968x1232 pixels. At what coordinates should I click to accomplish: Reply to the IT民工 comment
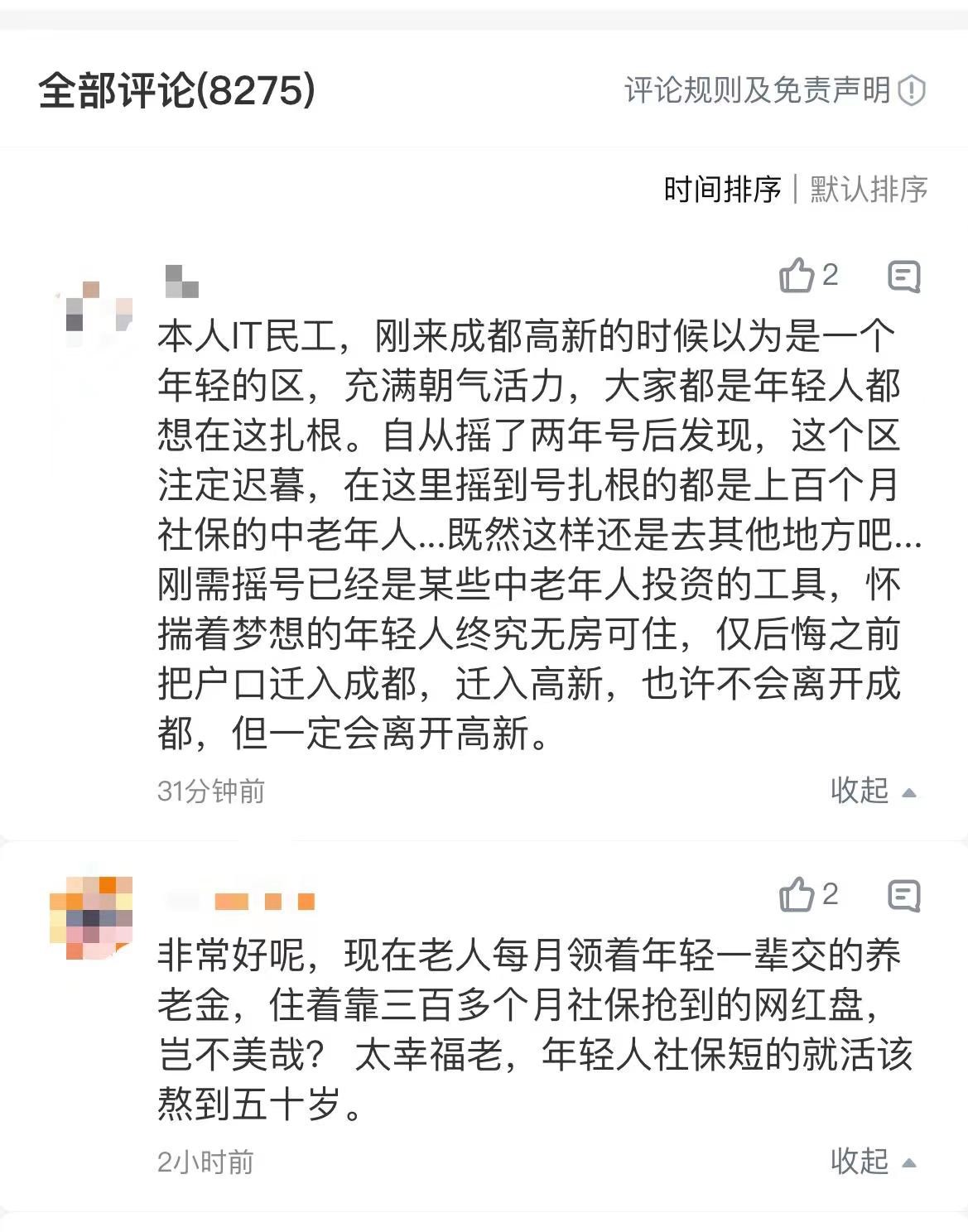click(903, 277)
